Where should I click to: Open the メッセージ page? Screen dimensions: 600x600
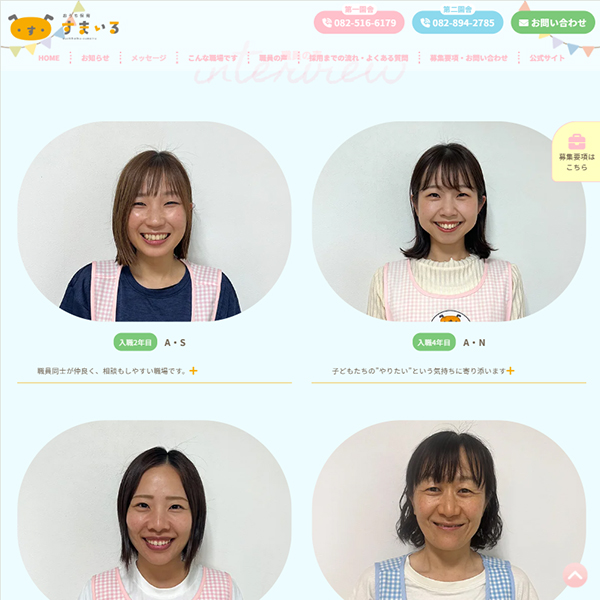tap(148, 58)
